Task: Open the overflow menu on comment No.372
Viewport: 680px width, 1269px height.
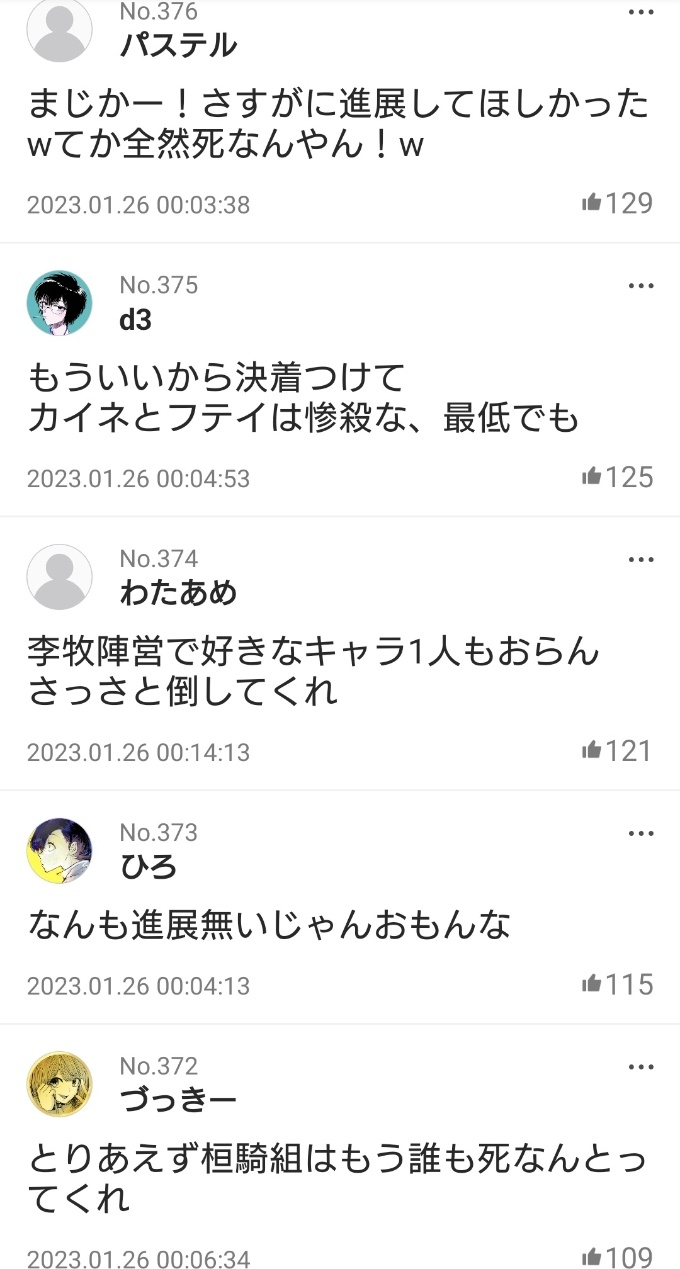Action: 640,1067
